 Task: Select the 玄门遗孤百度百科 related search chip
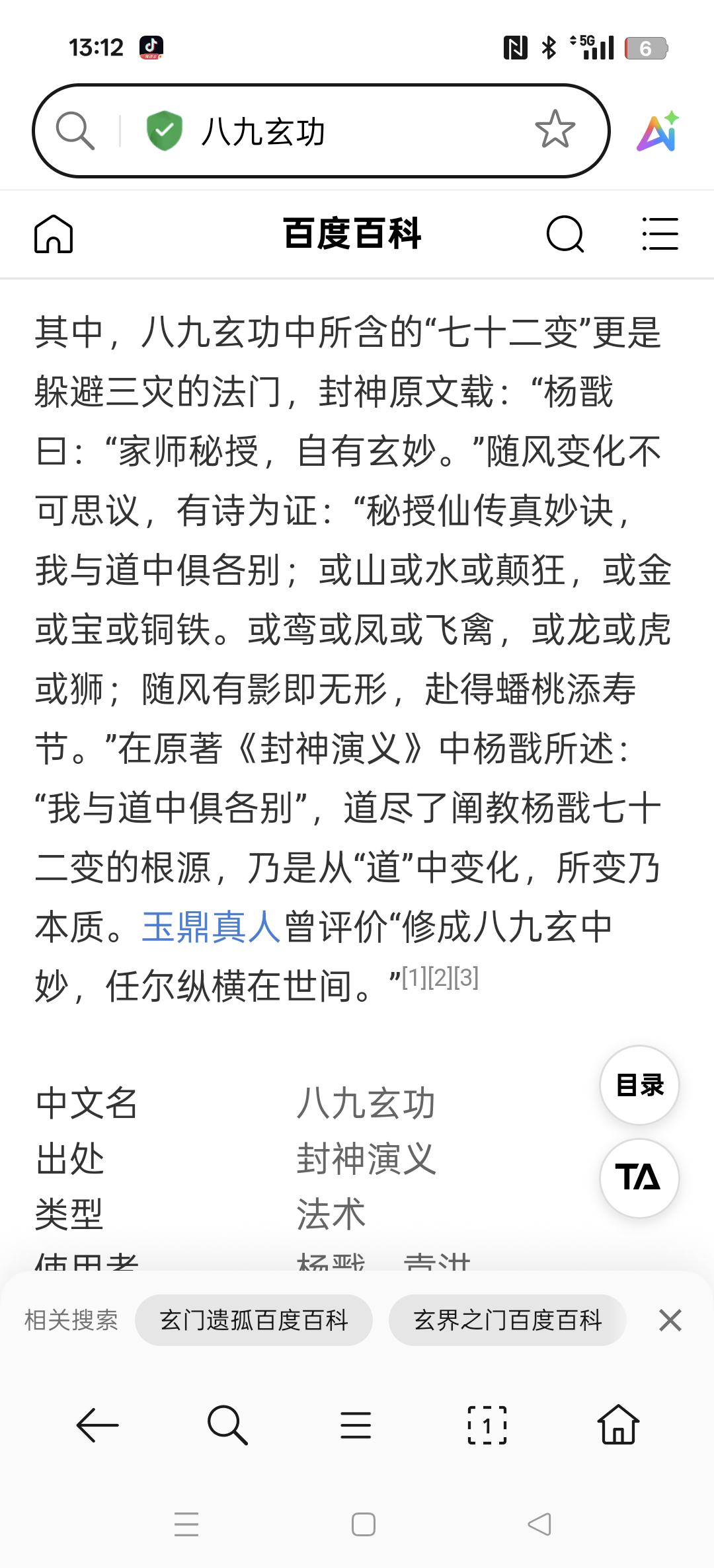click(x=254, y=1320)
